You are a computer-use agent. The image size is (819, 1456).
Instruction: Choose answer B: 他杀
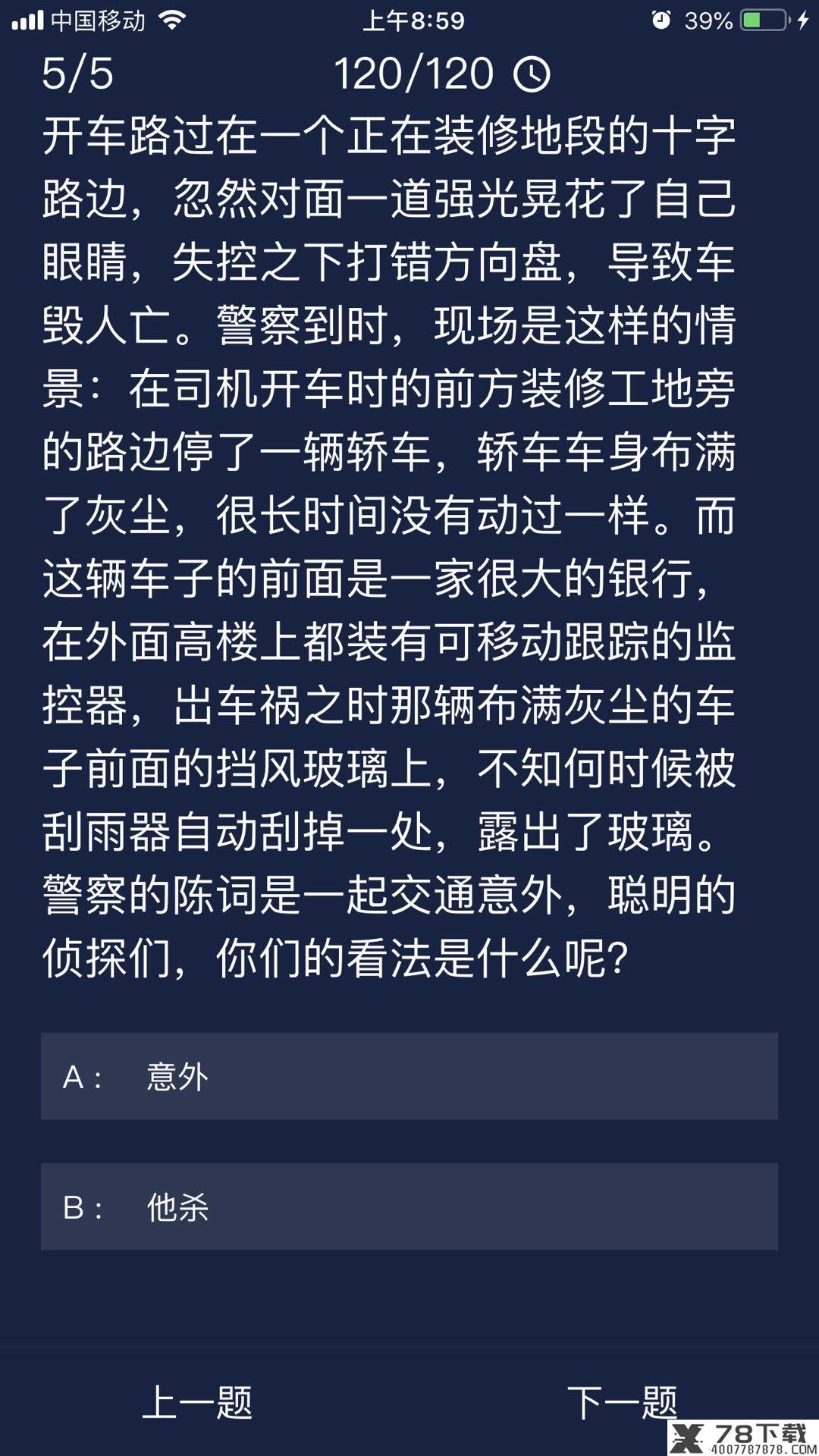click(x=409, y=1207)
